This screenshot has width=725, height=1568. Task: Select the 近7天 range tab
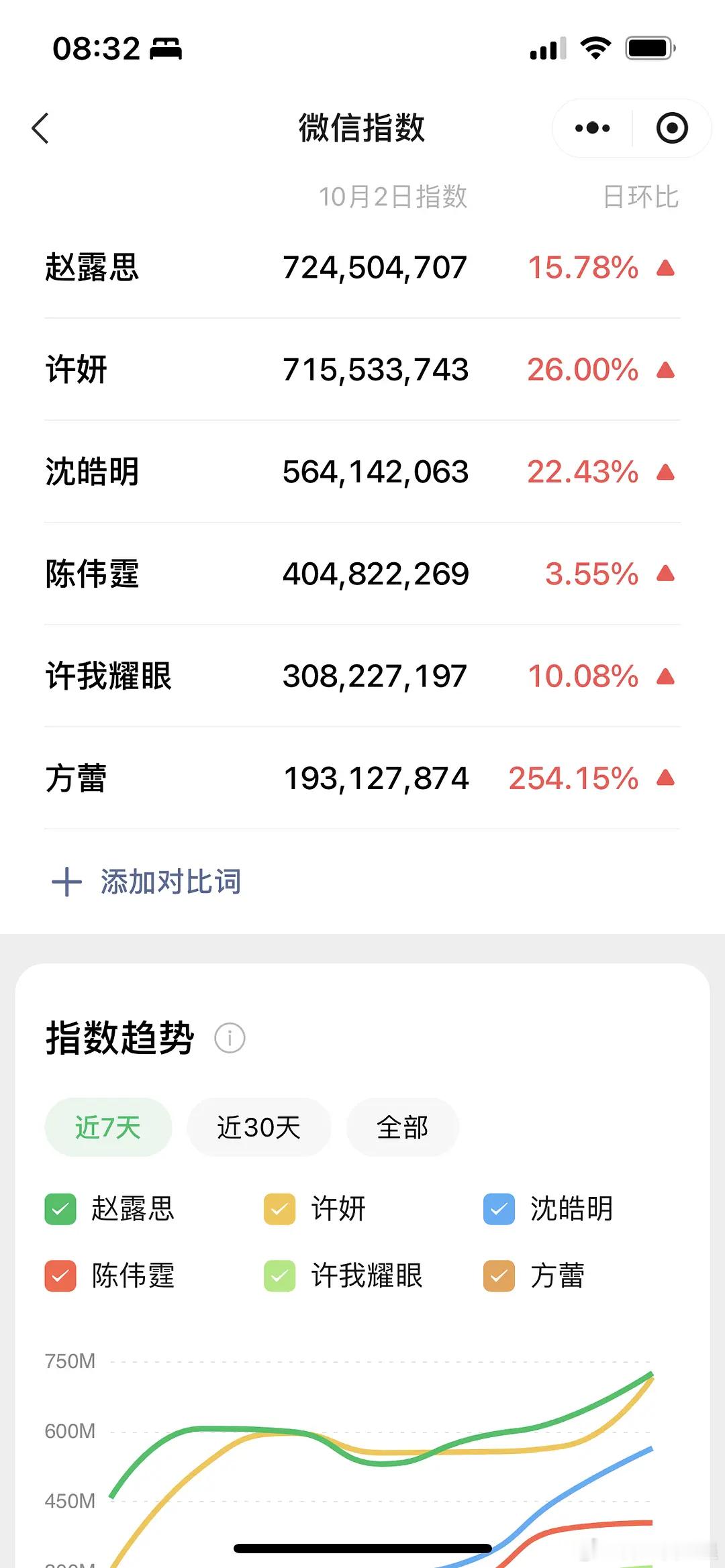pos(108,1127)
